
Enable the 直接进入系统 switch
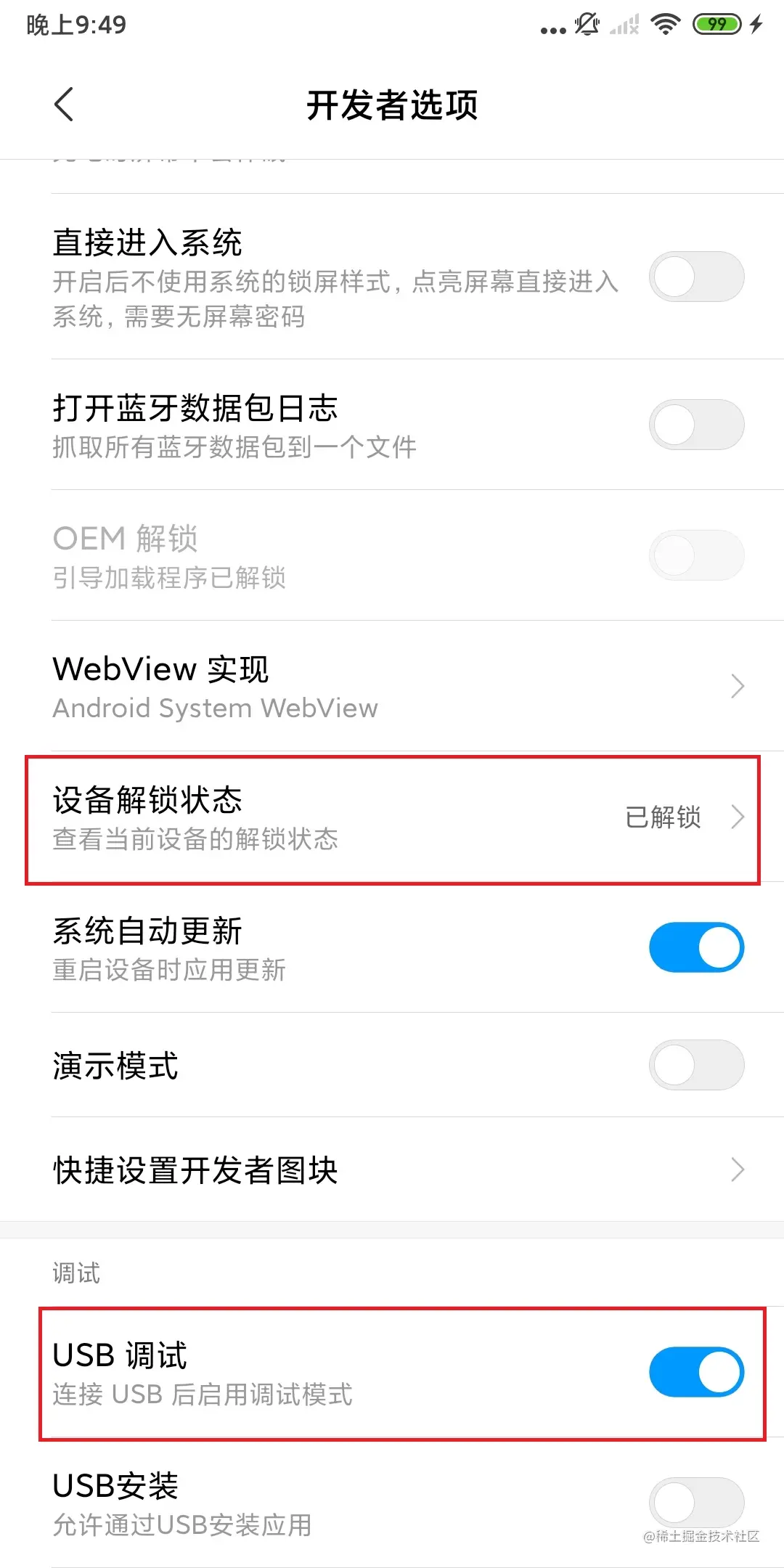[x=695, y=277]
